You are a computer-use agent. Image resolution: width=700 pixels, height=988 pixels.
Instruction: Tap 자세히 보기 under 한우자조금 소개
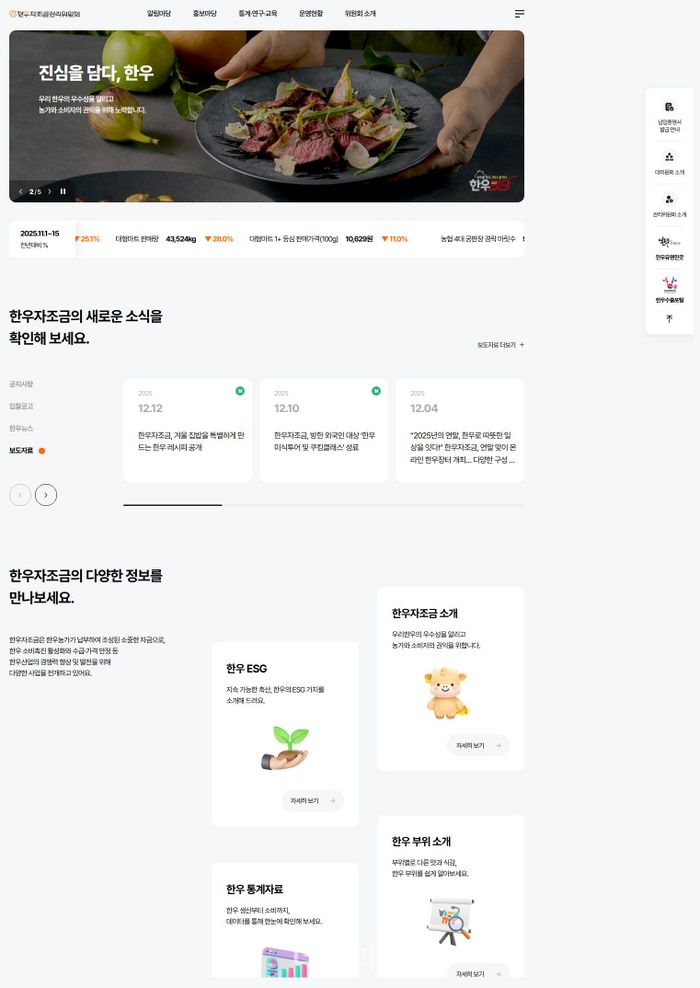[x=478, y=745]
